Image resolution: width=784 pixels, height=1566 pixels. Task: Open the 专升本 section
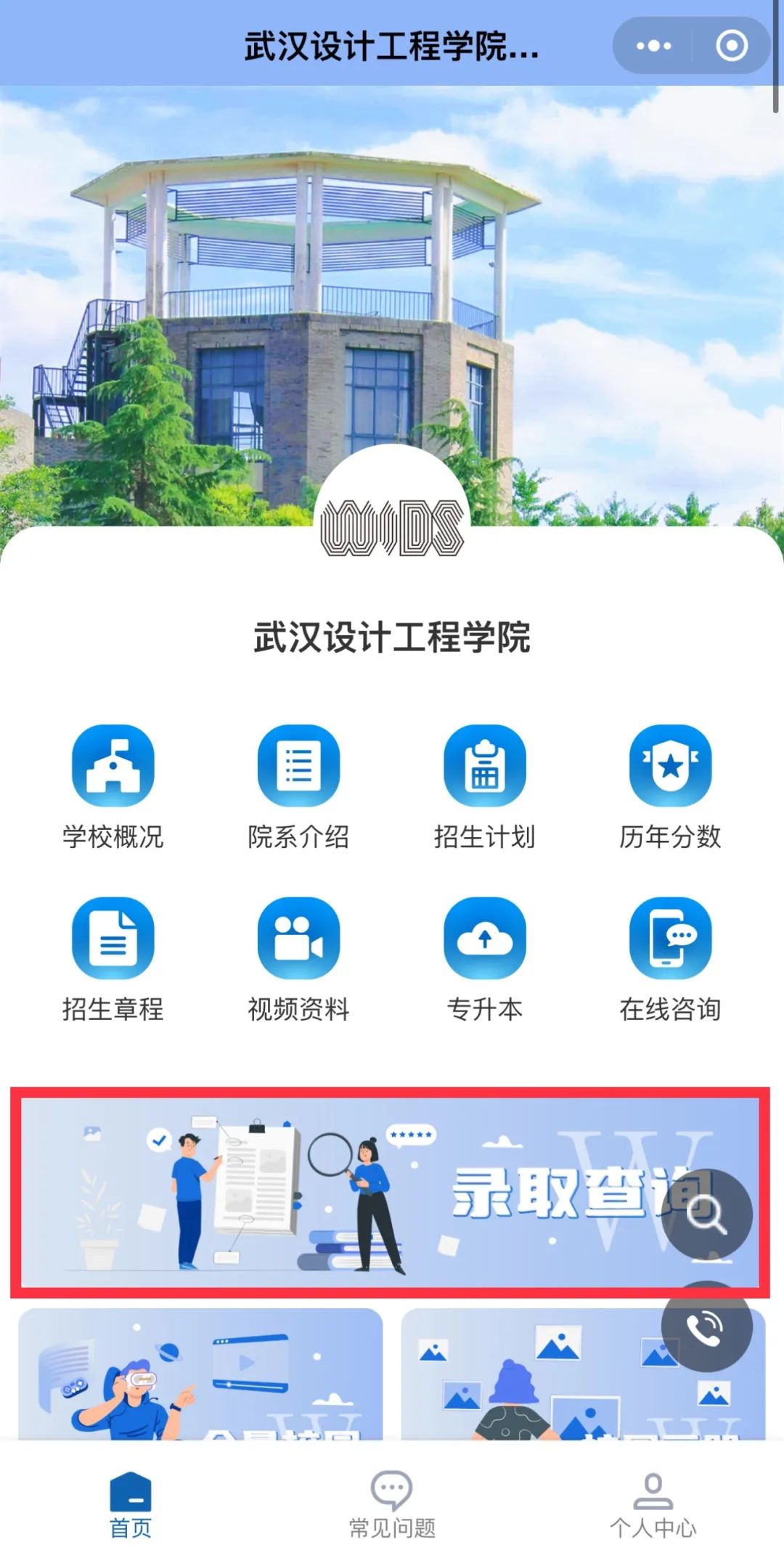pos(484,958)
